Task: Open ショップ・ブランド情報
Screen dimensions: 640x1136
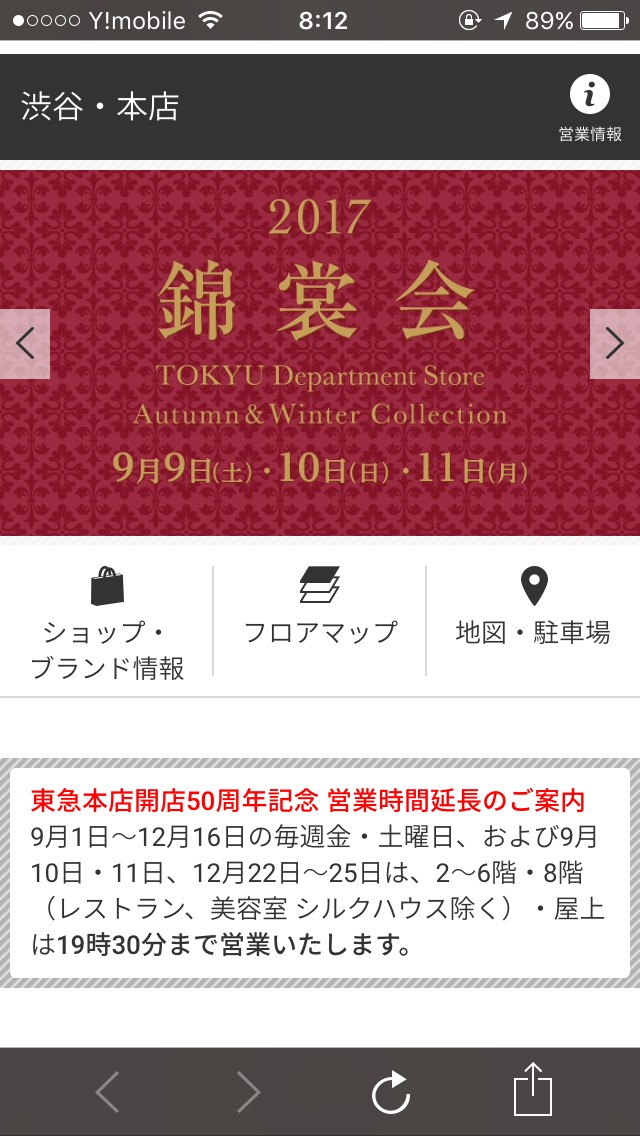Action: (x=107, y=624)
